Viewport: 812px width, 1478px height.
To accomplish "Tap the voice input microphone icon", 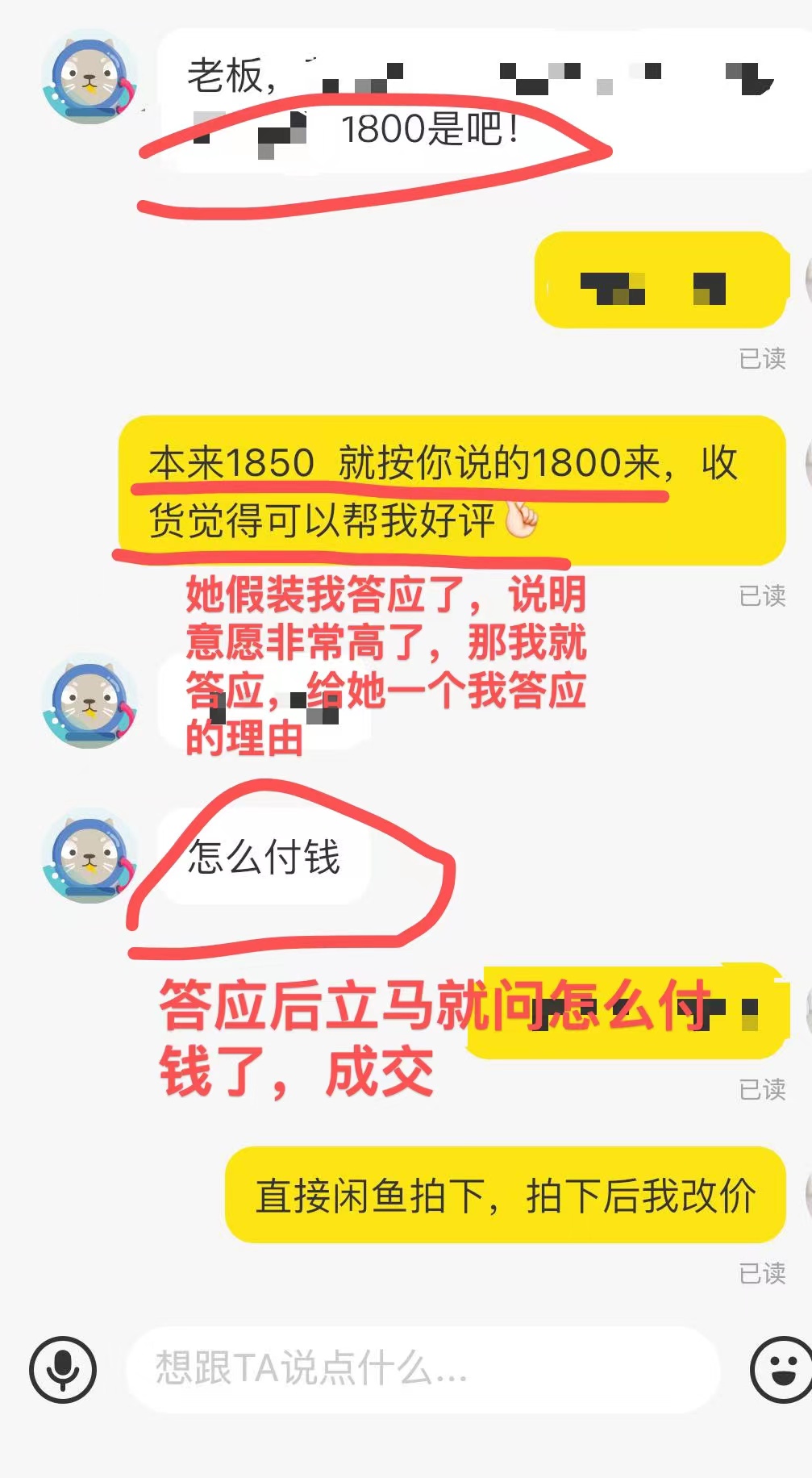I will coord(63,1369).
